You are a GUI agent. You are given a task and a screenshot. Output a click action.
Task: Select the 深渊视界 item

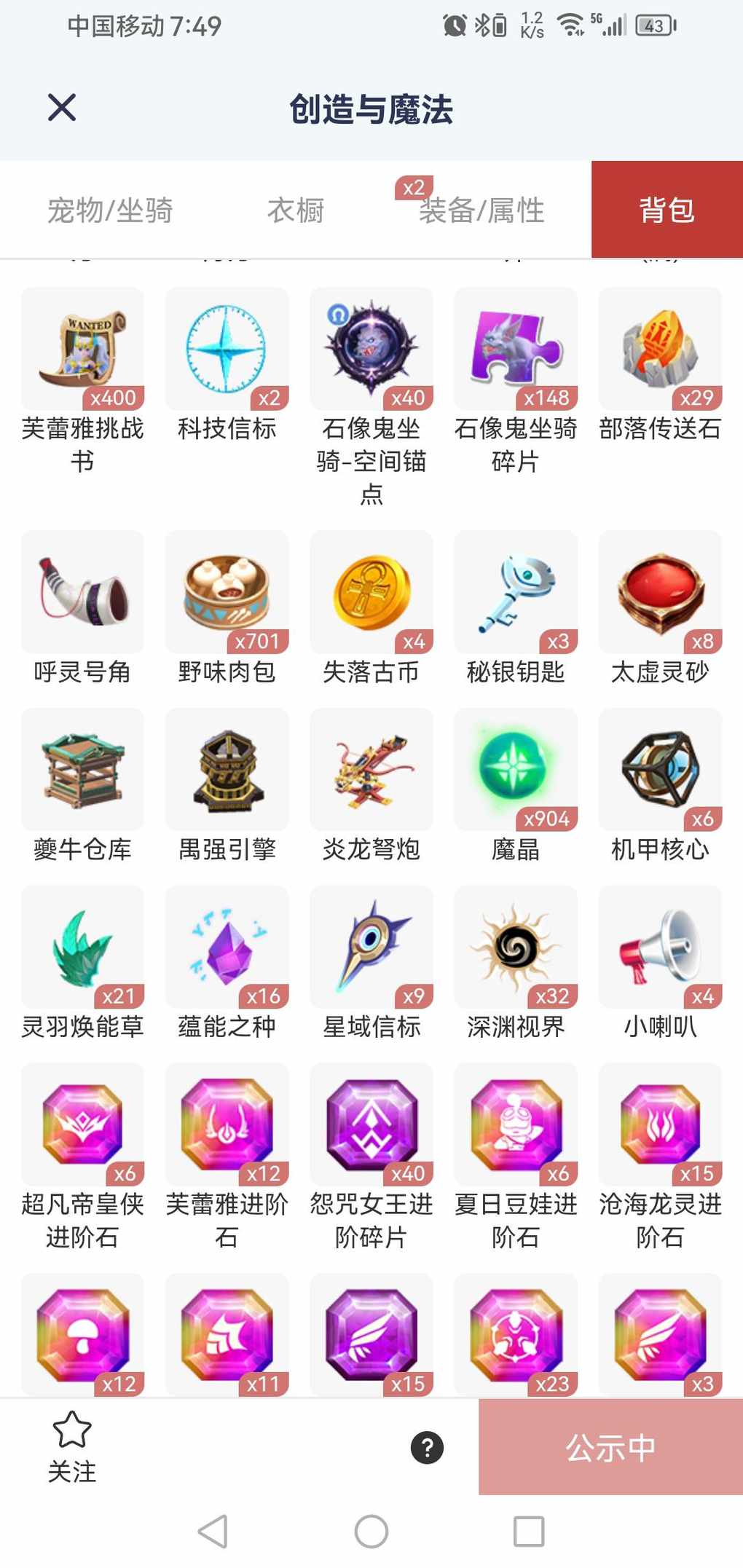tap(516, 948)
